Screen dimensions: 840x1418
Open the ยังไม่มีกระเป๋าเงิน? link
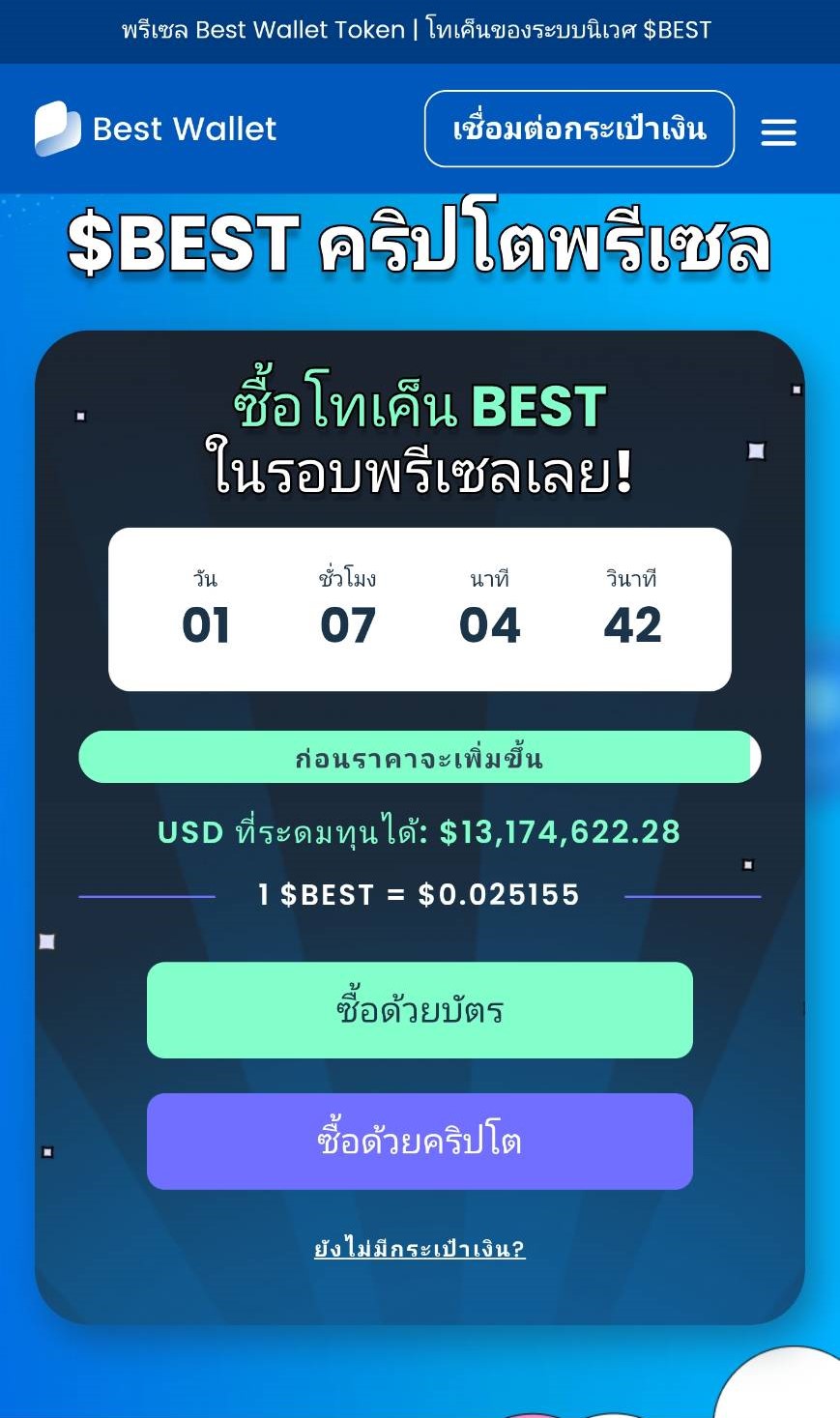click(x=420, y=1248)
